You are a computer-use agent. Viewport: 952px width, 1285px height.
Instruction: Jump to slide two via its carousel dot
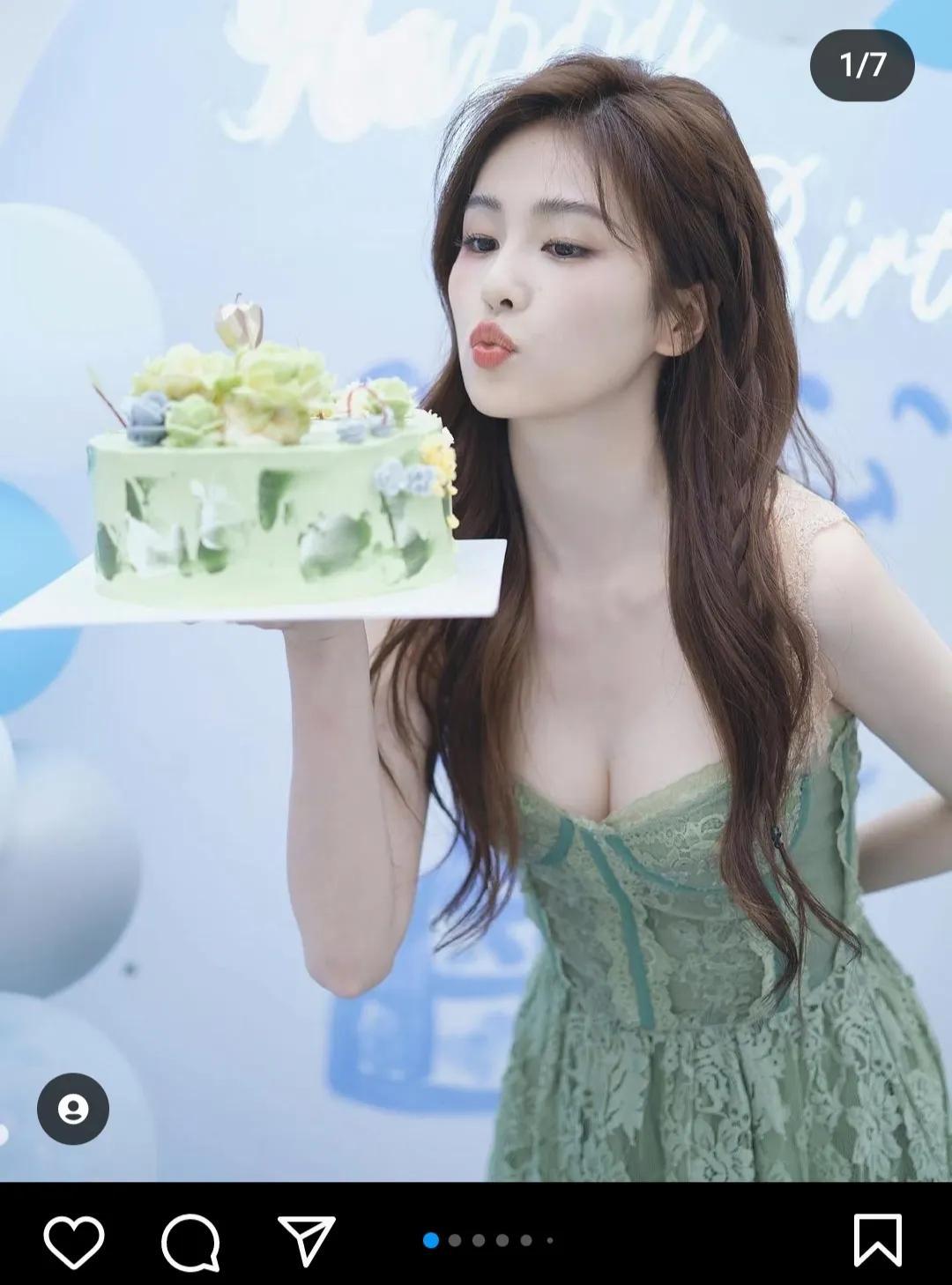click(x=455, y=1240)
